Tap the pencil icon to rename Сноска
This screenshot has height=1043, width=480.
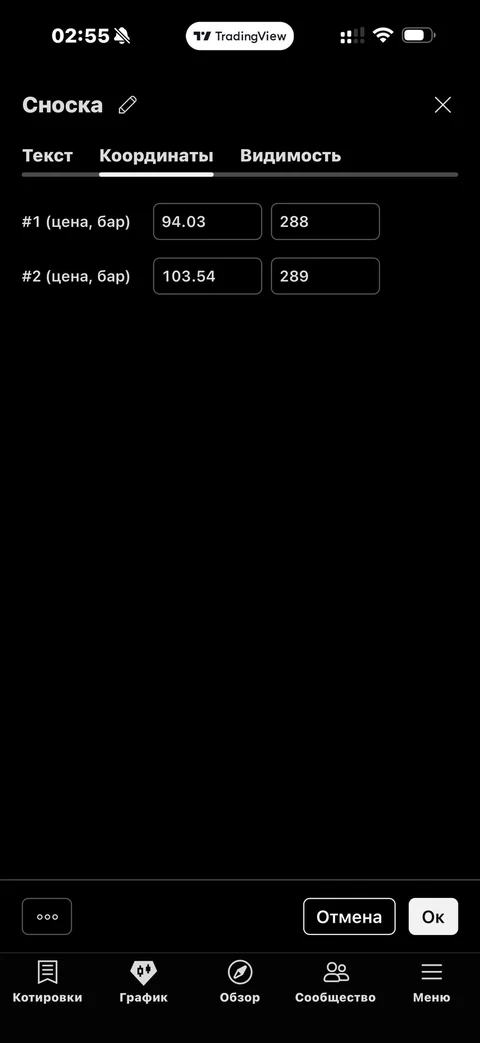(x=128, y=105)
